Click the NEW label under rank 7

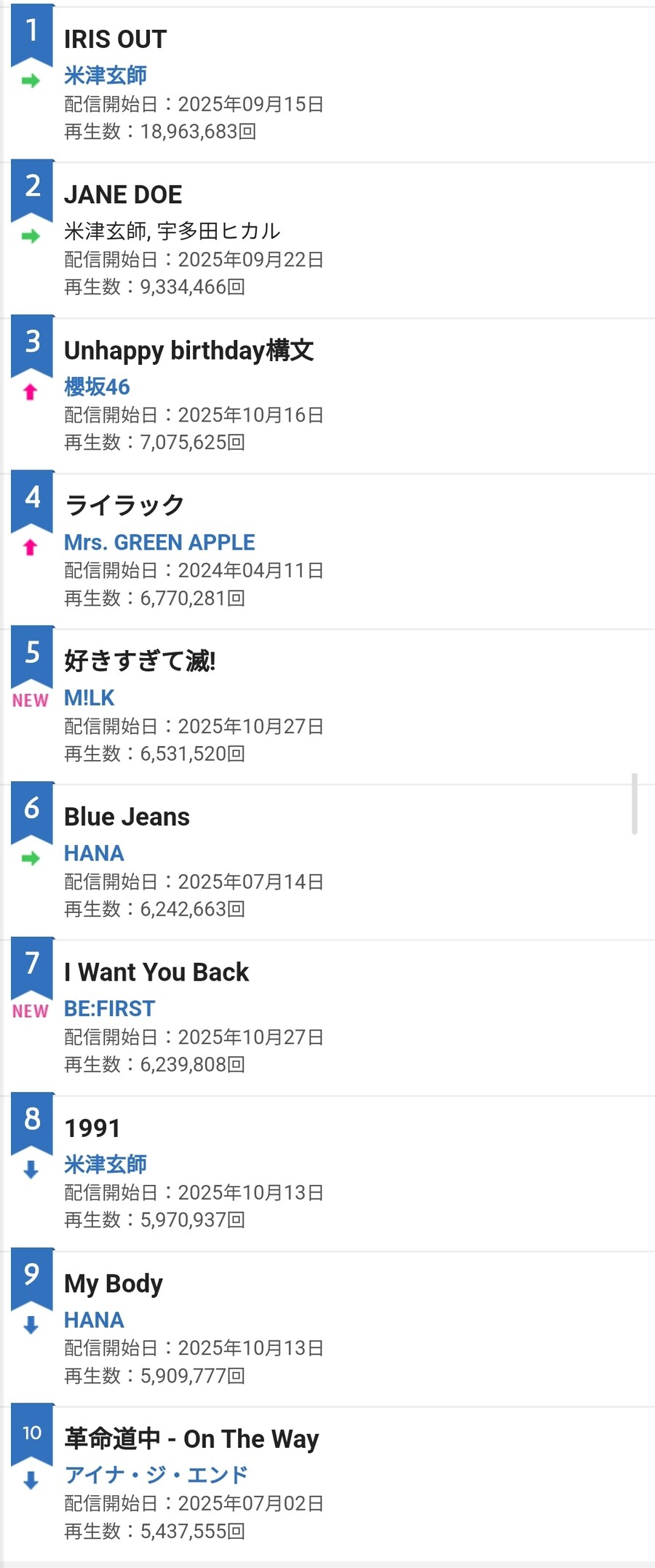[30, 1010]
